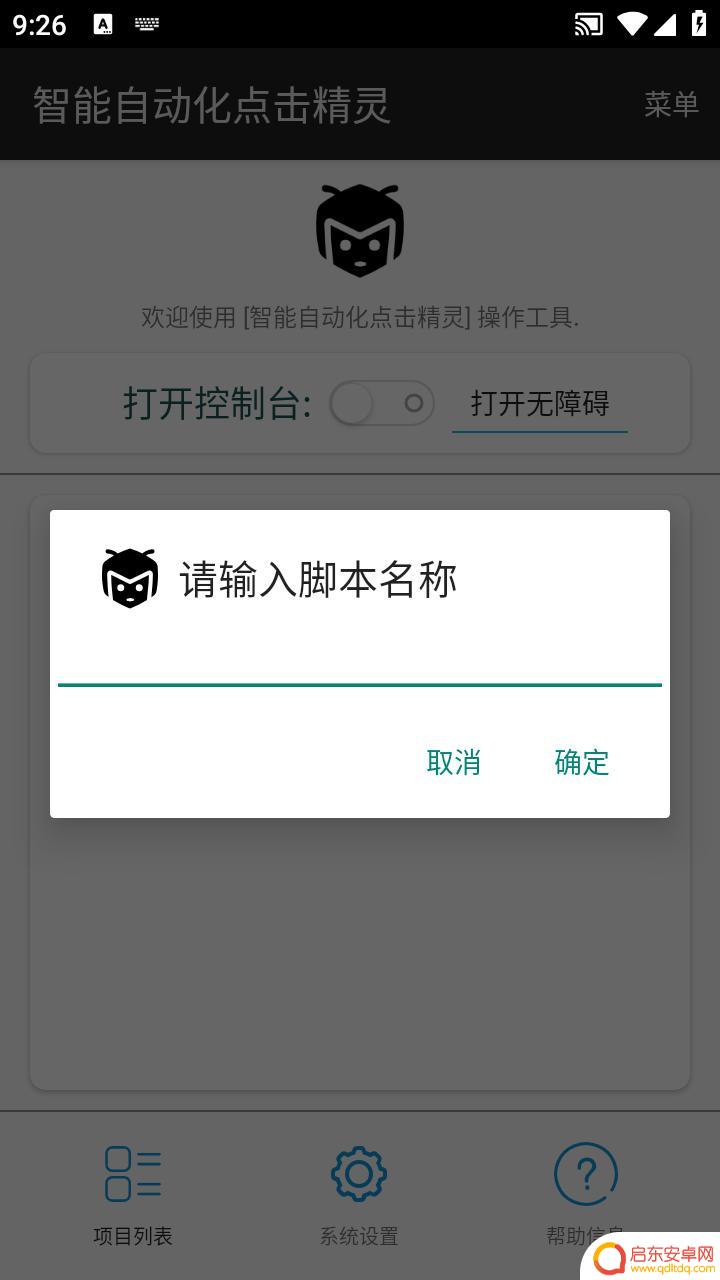Tap the script name text field
The height and width of the screenshot is (1280, 720).
[x=360, y=656]
